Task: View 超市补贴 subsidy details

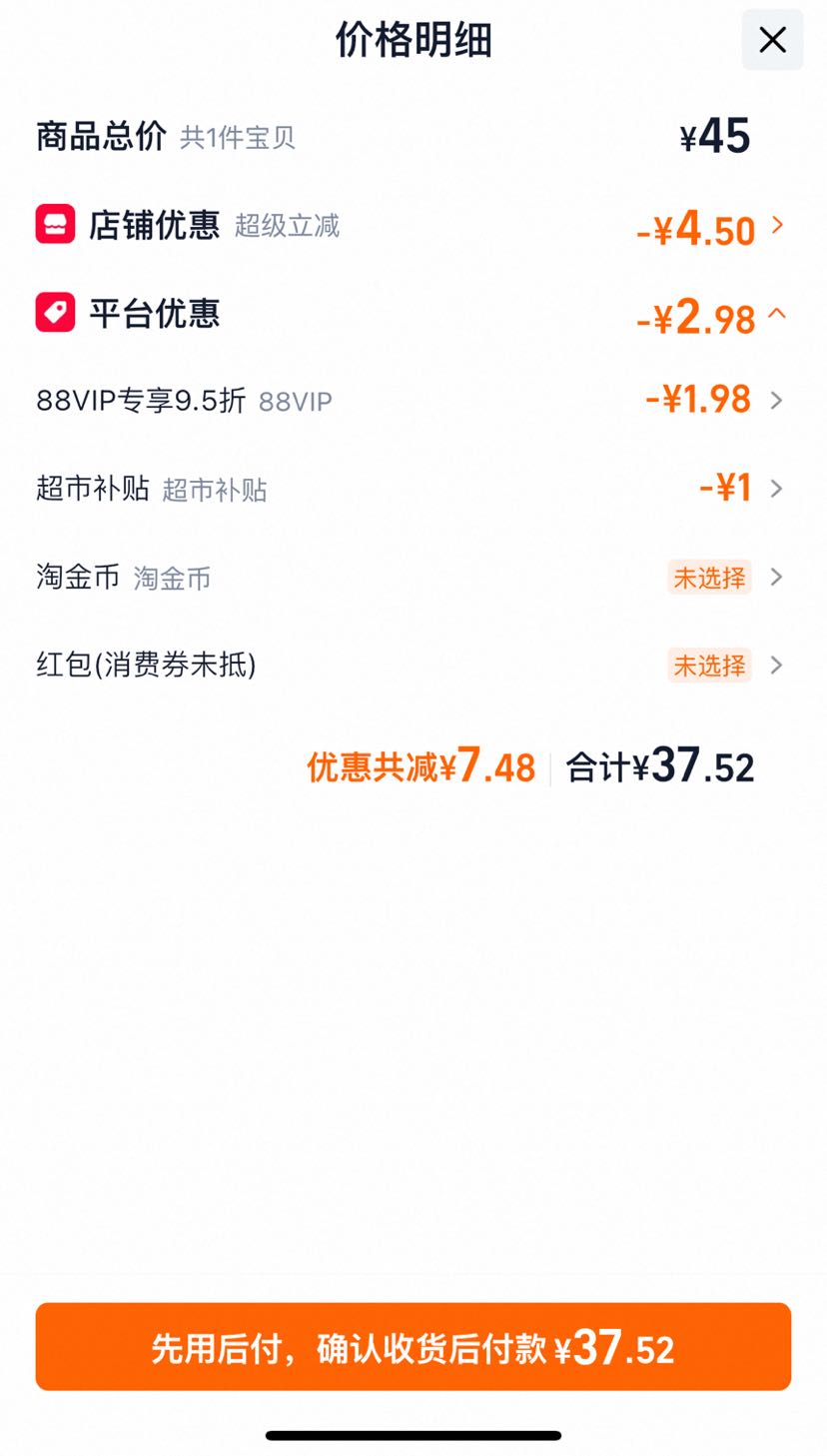Action: (x=413, y=489)
